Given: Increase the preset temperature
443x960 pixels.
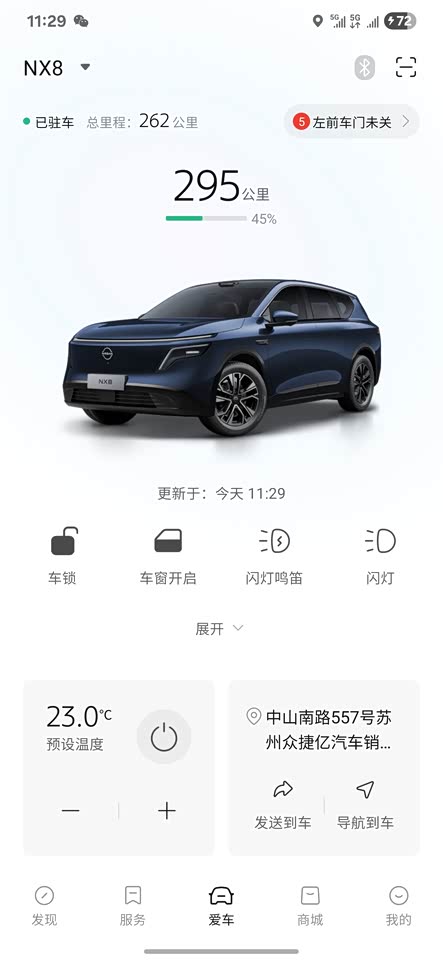Looking at the screenshot, I should 166,811.
